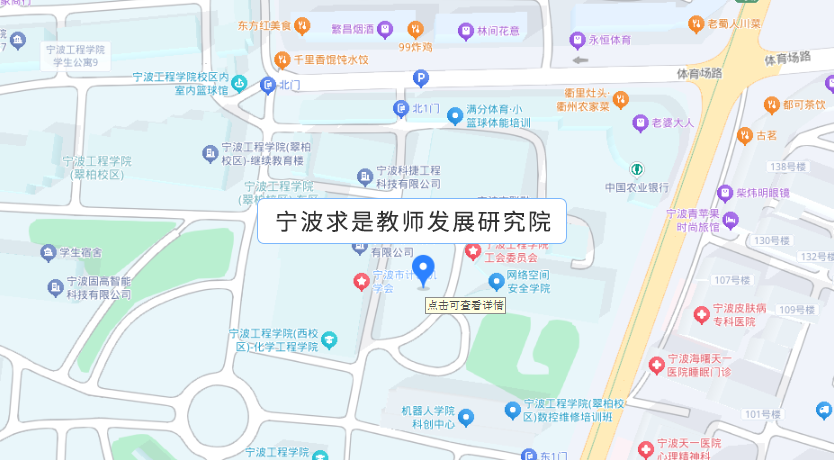The height and width of the screenshot is (460, 834).
Task: Tap the 宁波求是教师发展研究院 label box
Action: 412,221
